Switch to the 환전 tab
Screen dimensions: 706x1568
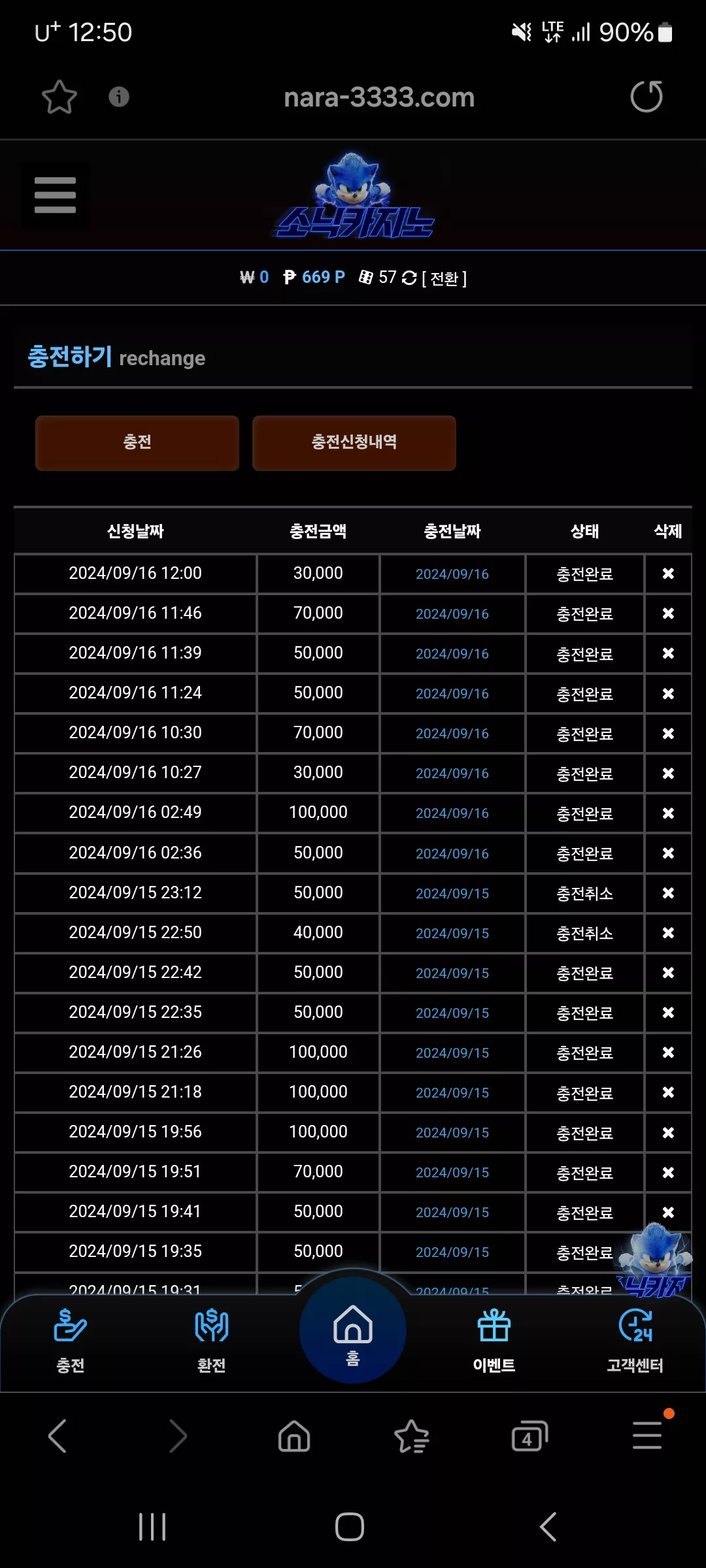point(212,1341)
